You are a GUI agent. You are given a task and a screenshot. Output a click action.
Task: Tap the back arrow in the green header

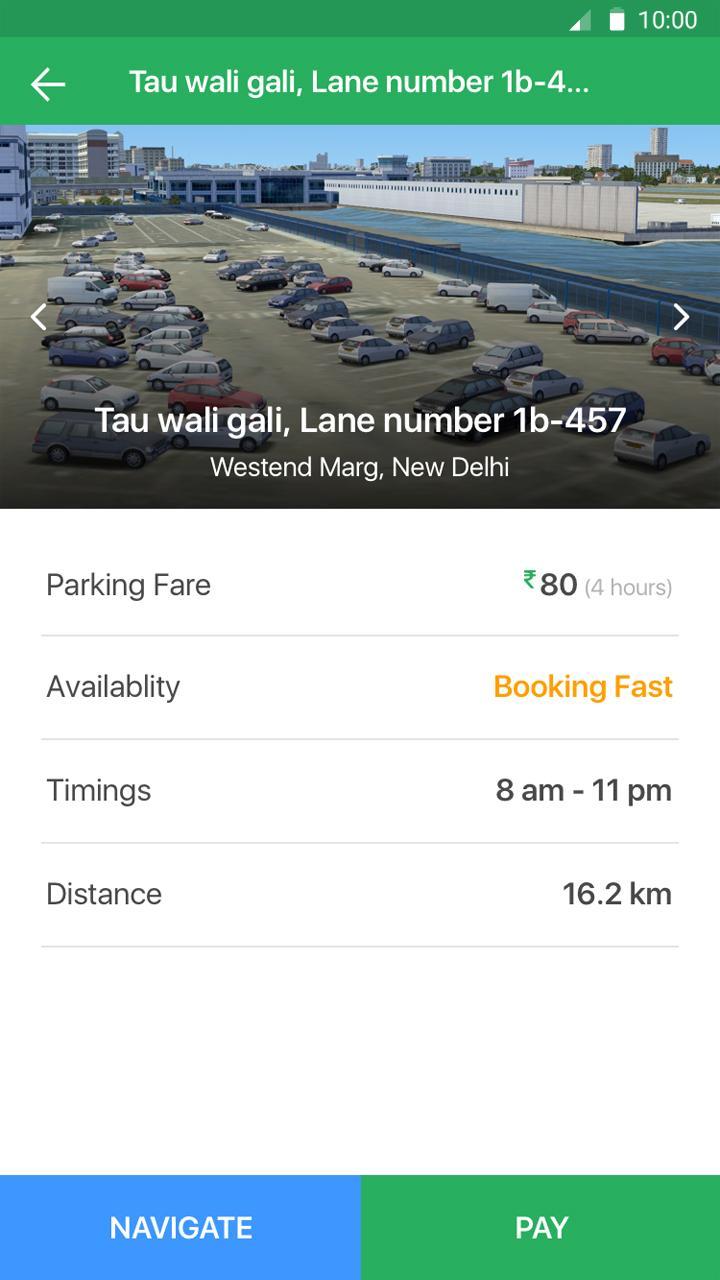pos(45,83)
